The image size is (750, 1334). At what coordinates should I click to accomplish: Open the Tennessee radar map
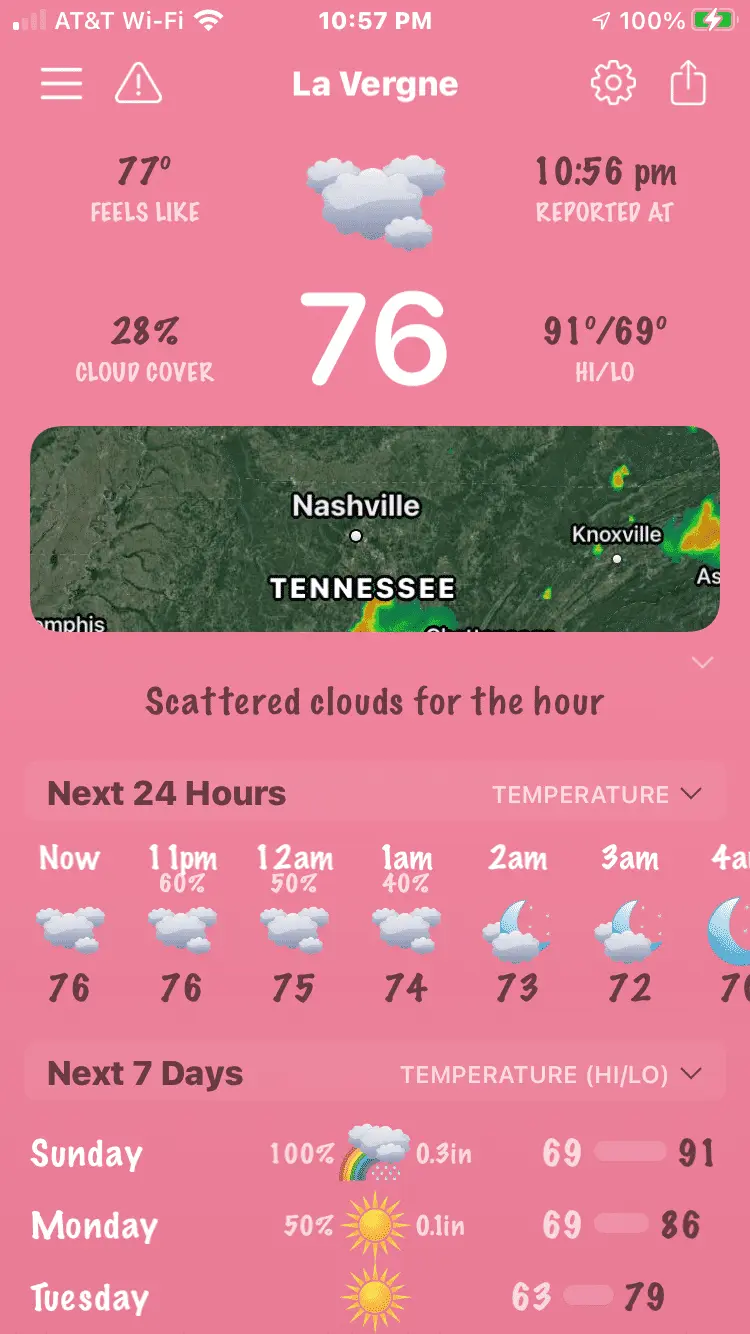(x=375, y=529)
